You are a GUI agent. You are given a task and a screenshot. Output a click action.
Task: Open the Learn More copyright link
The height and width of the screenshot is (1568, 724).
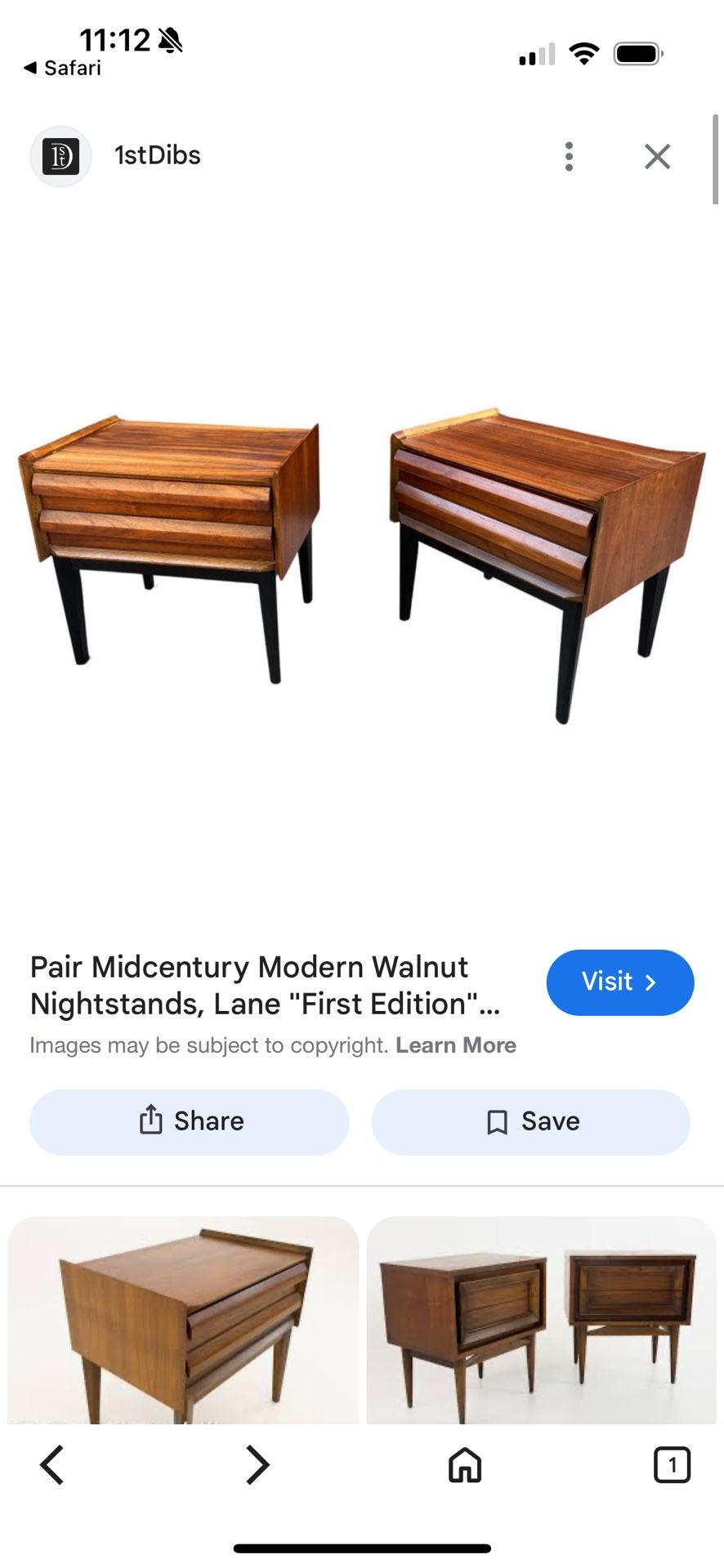coord(455,1045)
